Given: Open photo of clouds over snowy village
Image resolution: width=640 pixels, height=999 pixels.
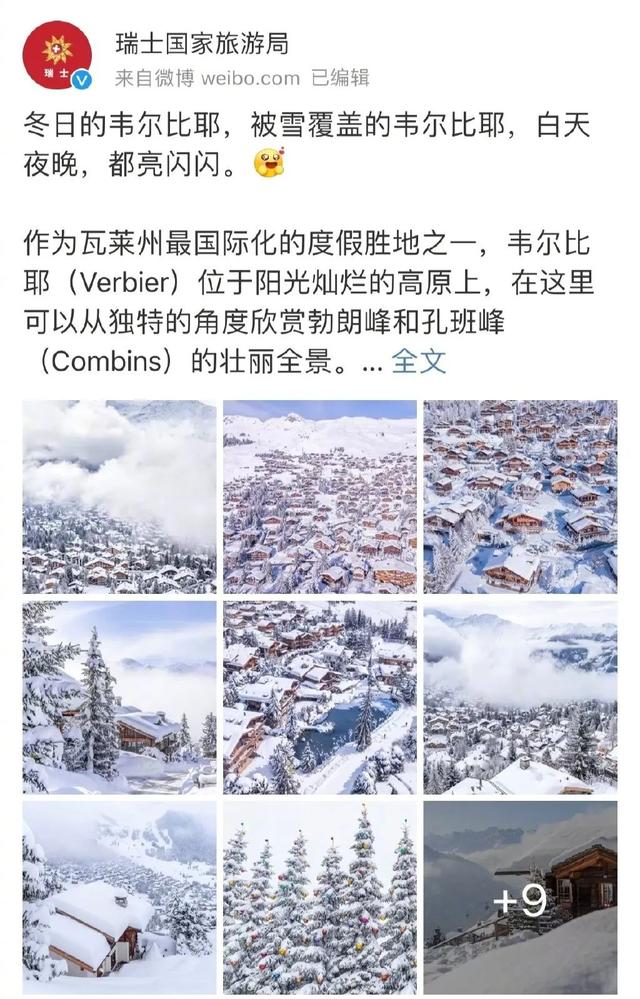Looking at the screenshot, I should (x=119, y=496).
